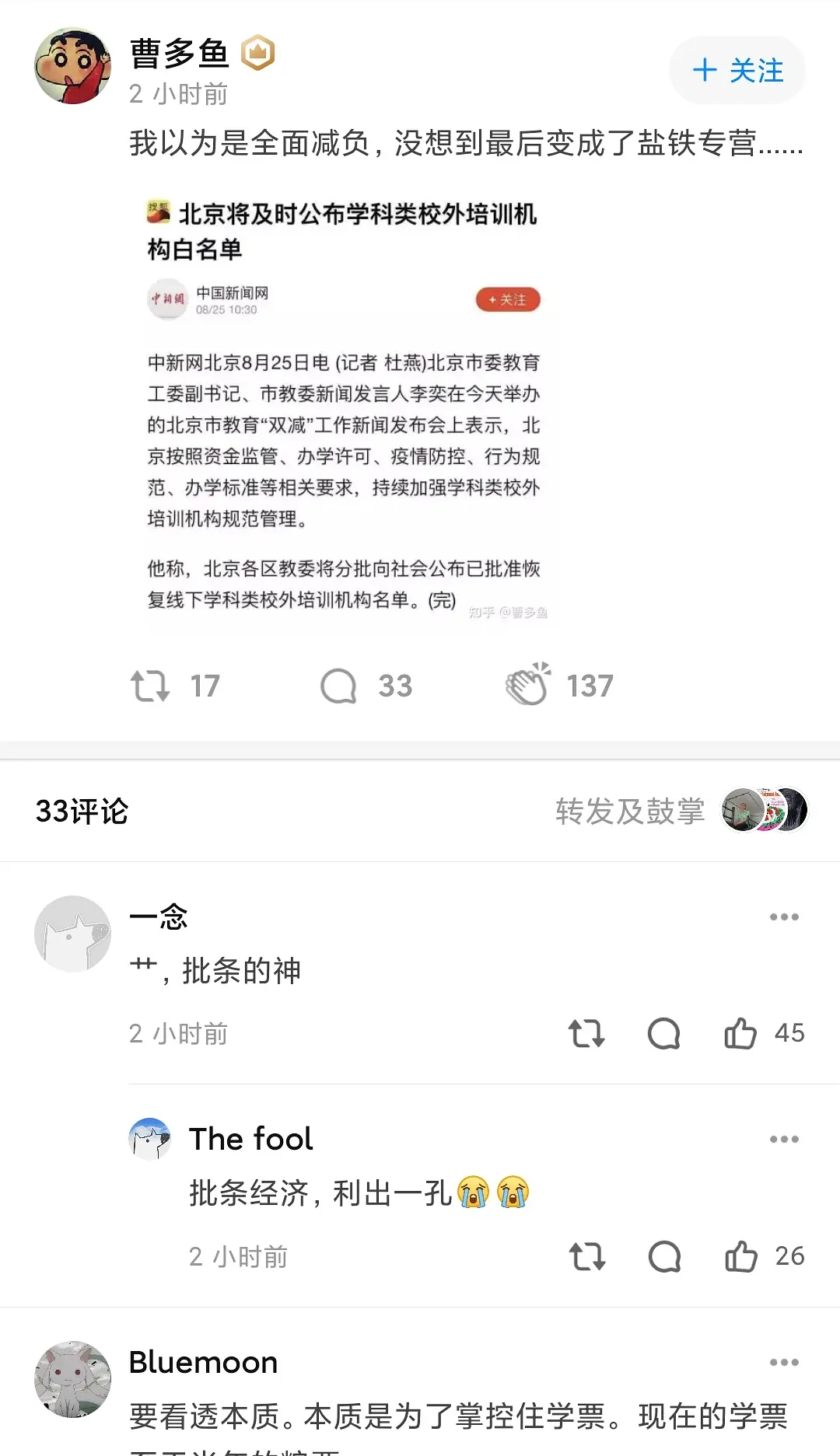
Task: Reply to 一念's comment
Action: pyautogui.click(x=663, y=1033)
